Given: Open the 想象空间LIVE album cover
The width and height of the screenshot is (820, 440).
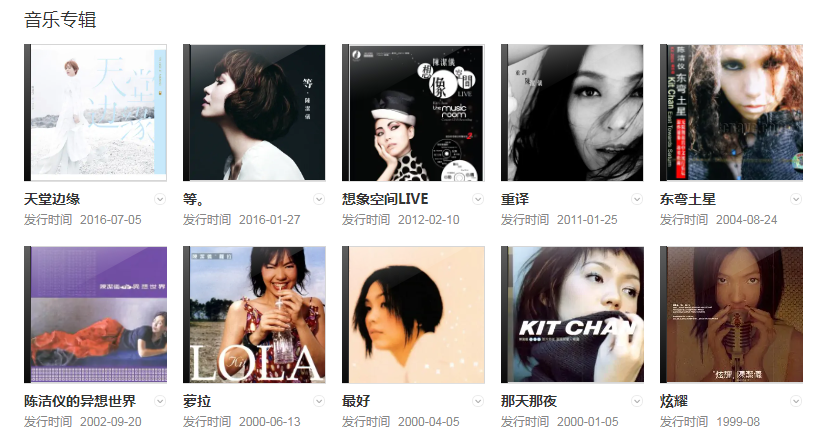Looking at the screenshot, I should (x=413, y=112).
